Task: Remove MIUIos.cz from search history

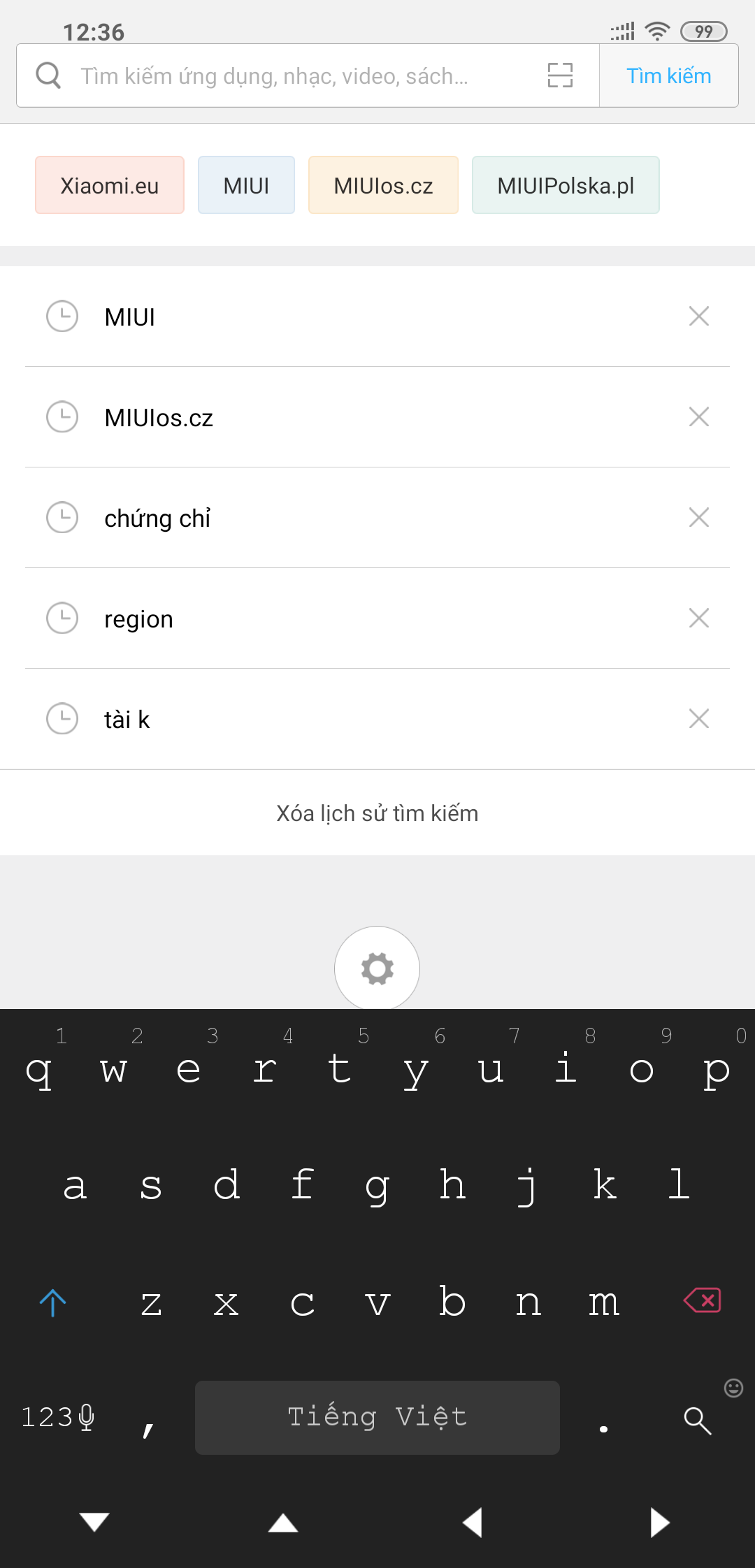Action: click(x=699, y=417)
